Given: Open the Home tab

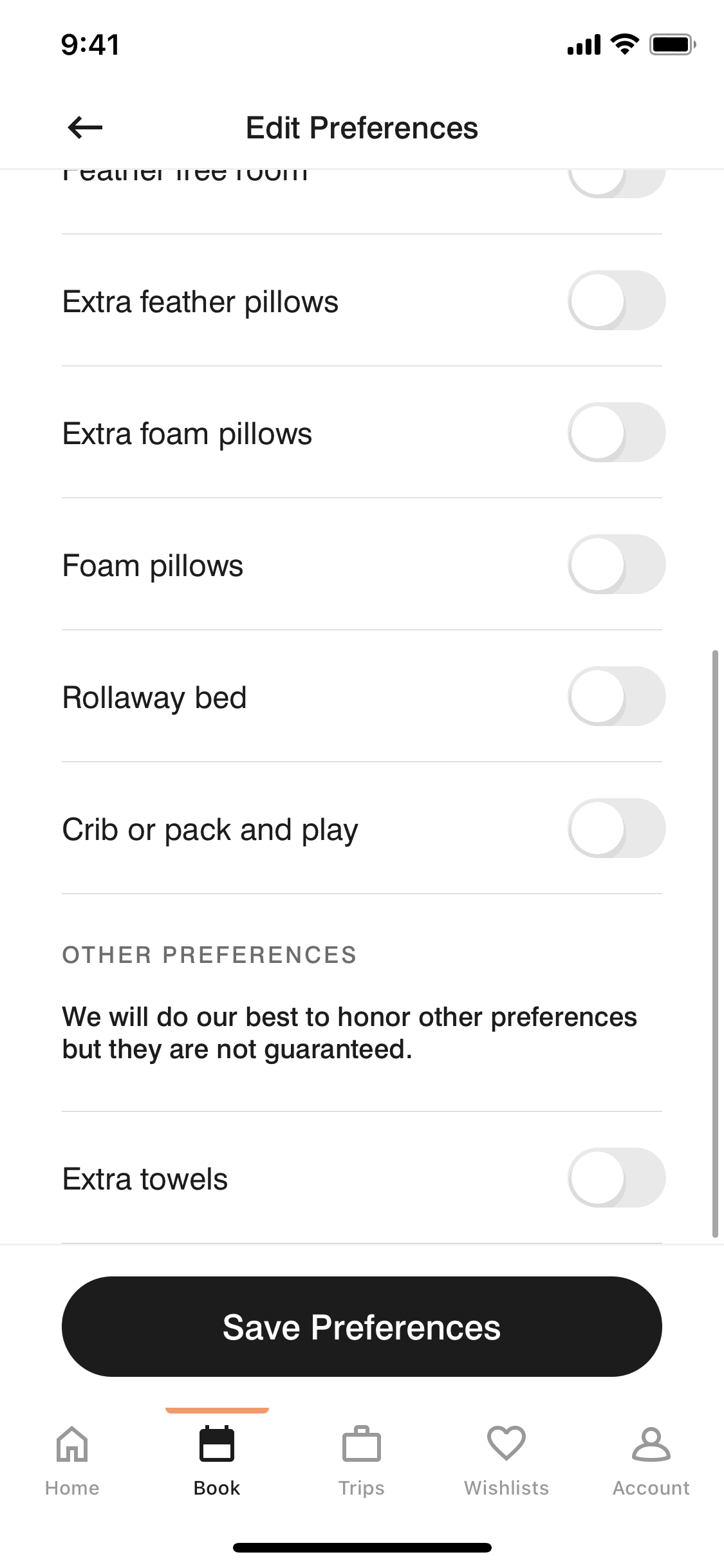Looking at the screenshot, I should pyautogui.click(x=72, y=1461).
